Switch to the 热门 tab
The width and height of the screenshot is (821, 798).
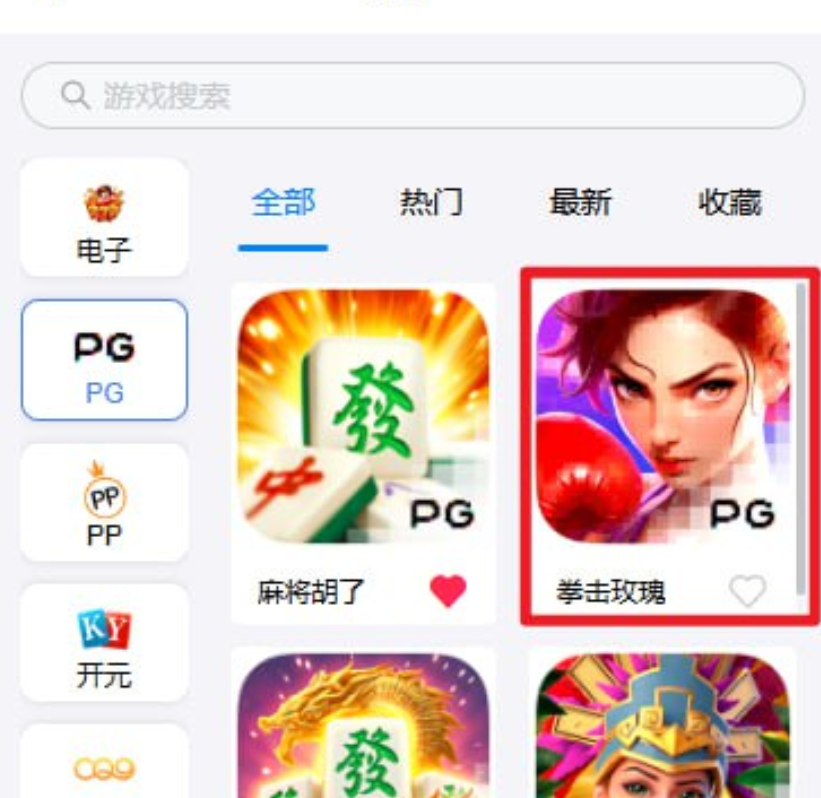click(x=431, y=203)
